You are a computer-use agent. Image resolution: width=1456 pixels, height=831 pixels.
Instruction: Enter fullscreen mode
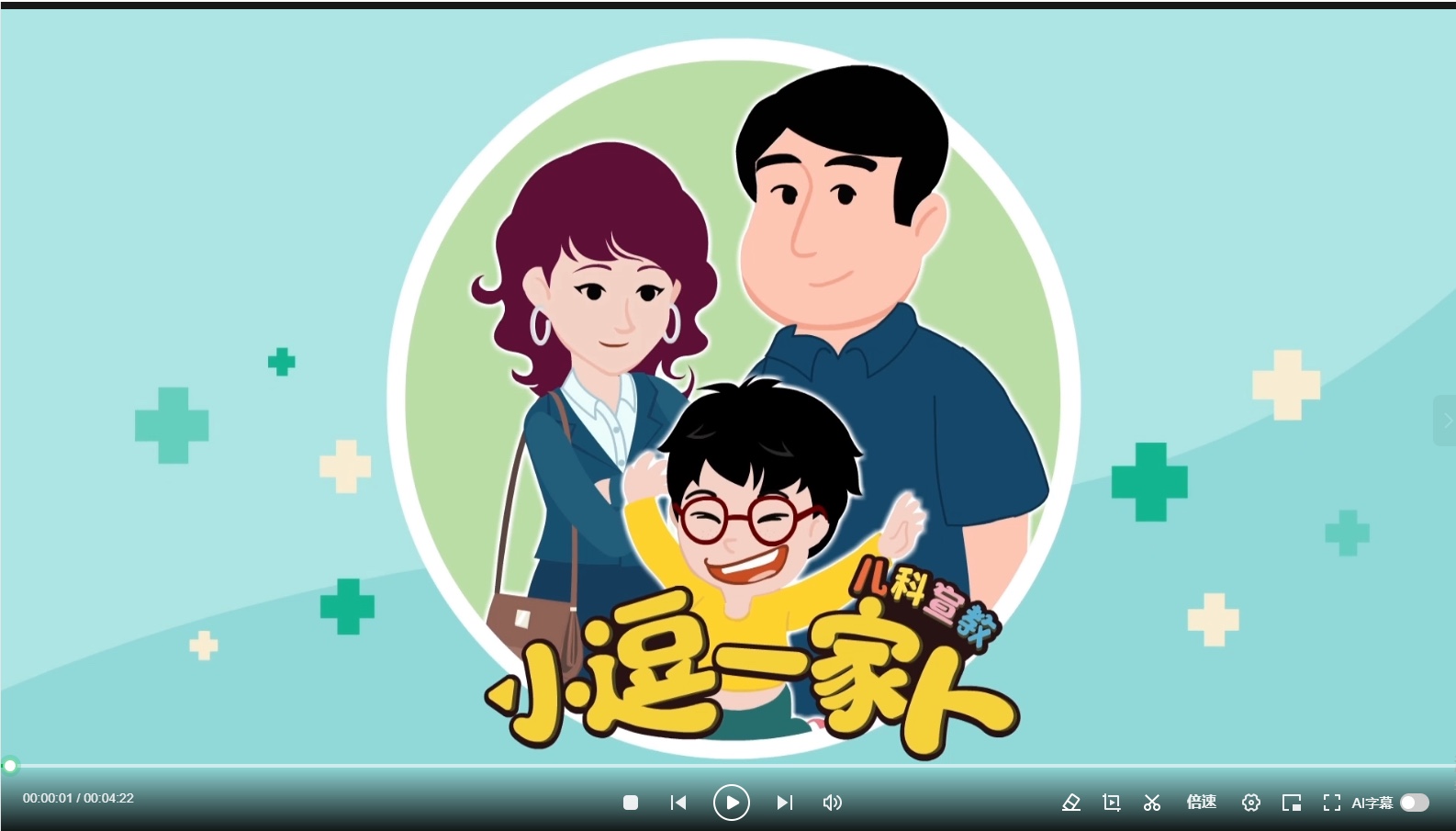tap(1332, 803)
